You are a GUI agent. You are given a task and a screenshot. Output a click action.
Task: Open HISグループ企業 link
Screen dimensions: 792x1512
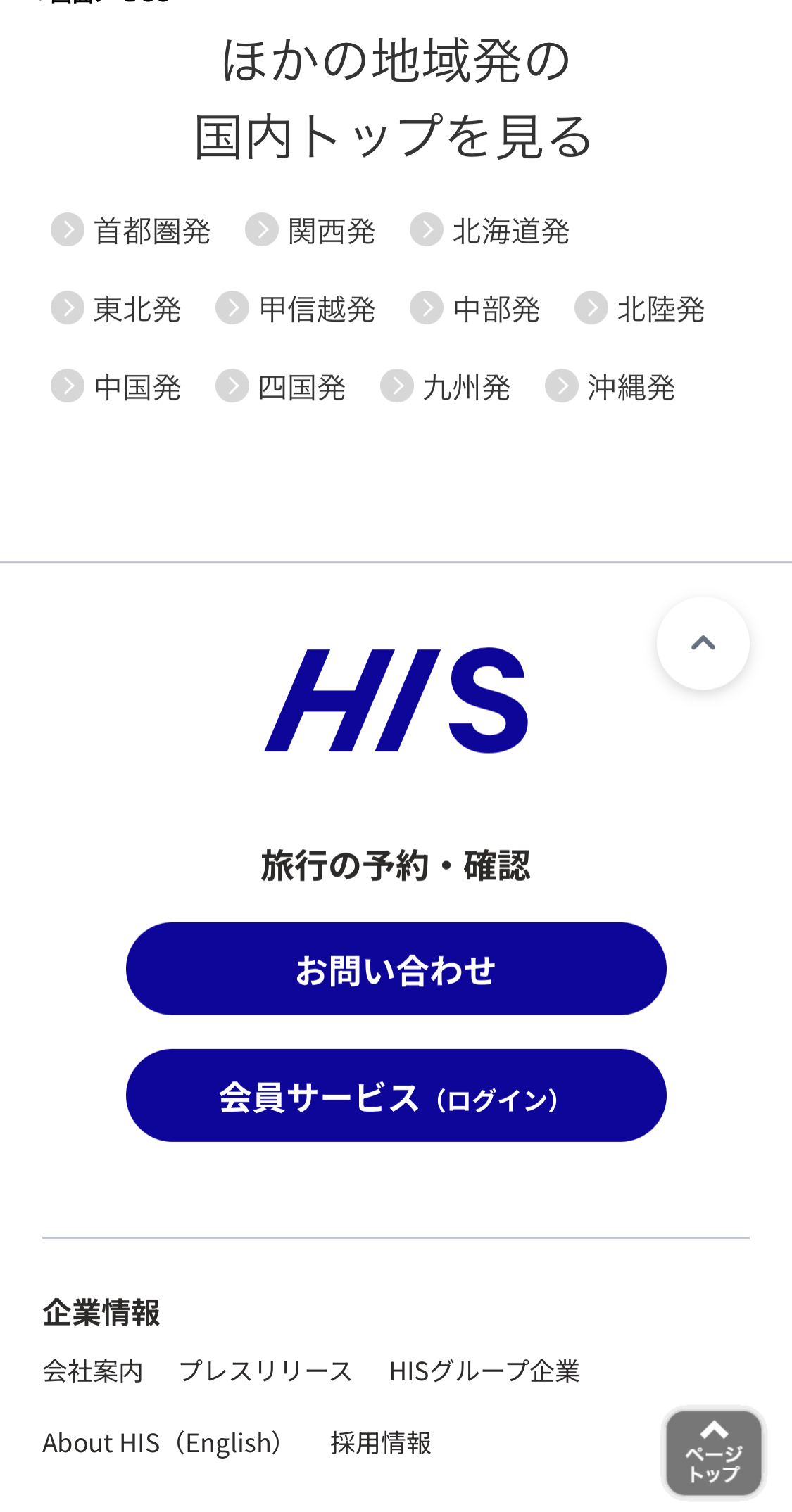click(484, 1371)
